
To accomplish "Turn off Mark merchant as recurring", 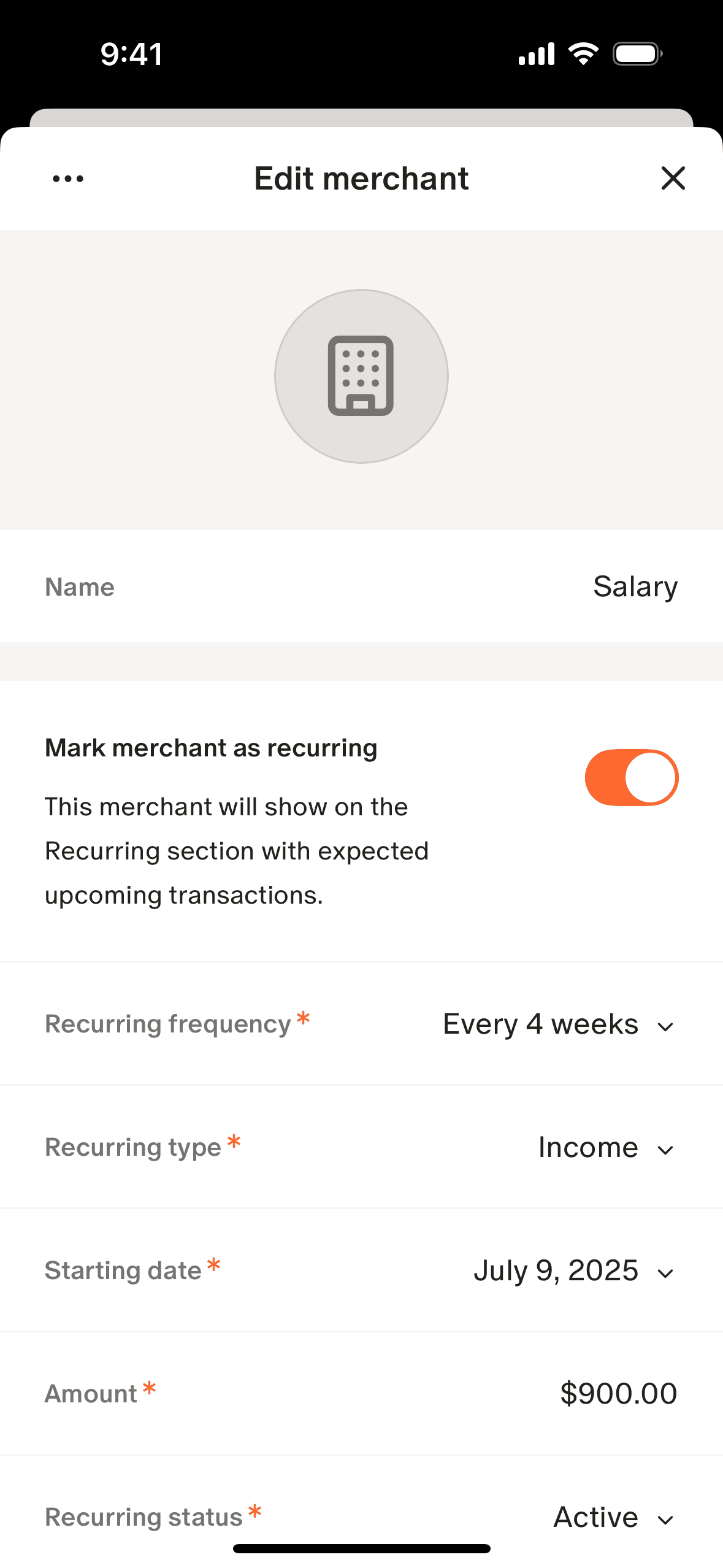I will (631, 777).
